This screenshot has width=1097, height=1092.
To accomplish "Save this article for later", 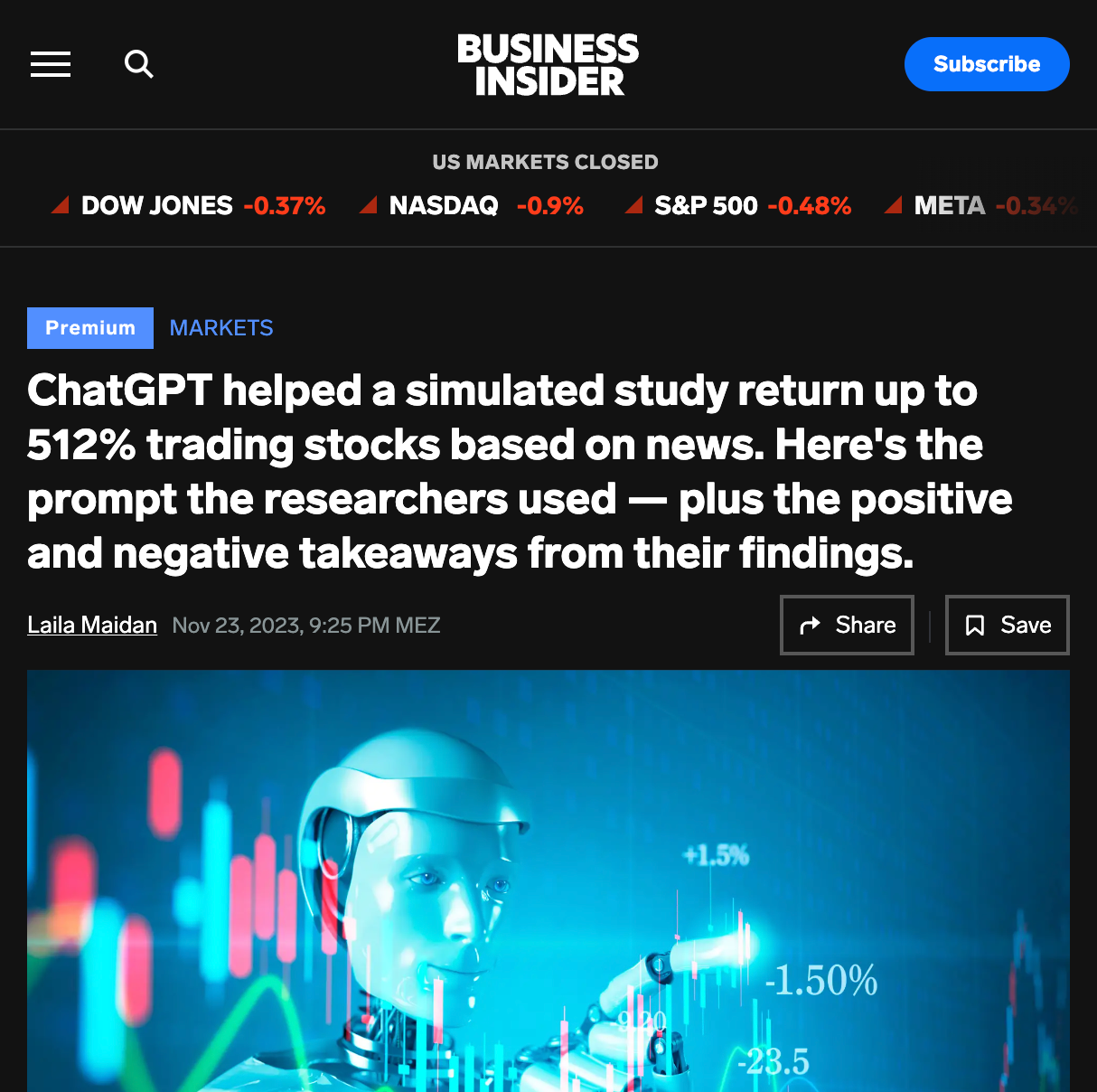I will tap(1007, 625).
